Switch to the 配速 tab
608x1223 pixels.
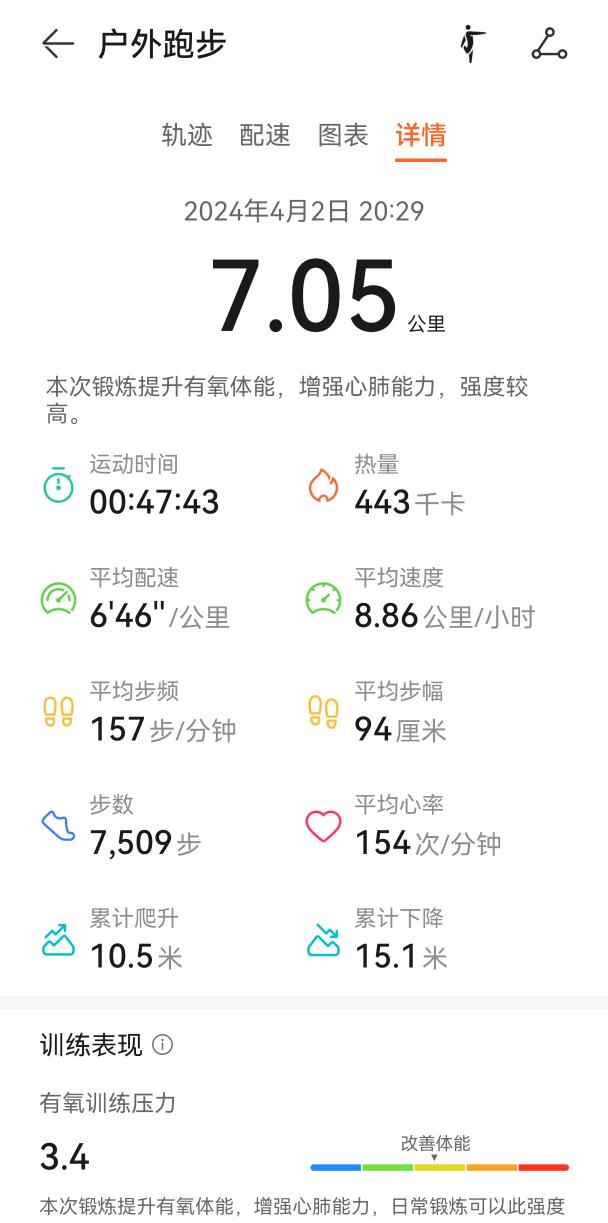(x=265, y=135)
